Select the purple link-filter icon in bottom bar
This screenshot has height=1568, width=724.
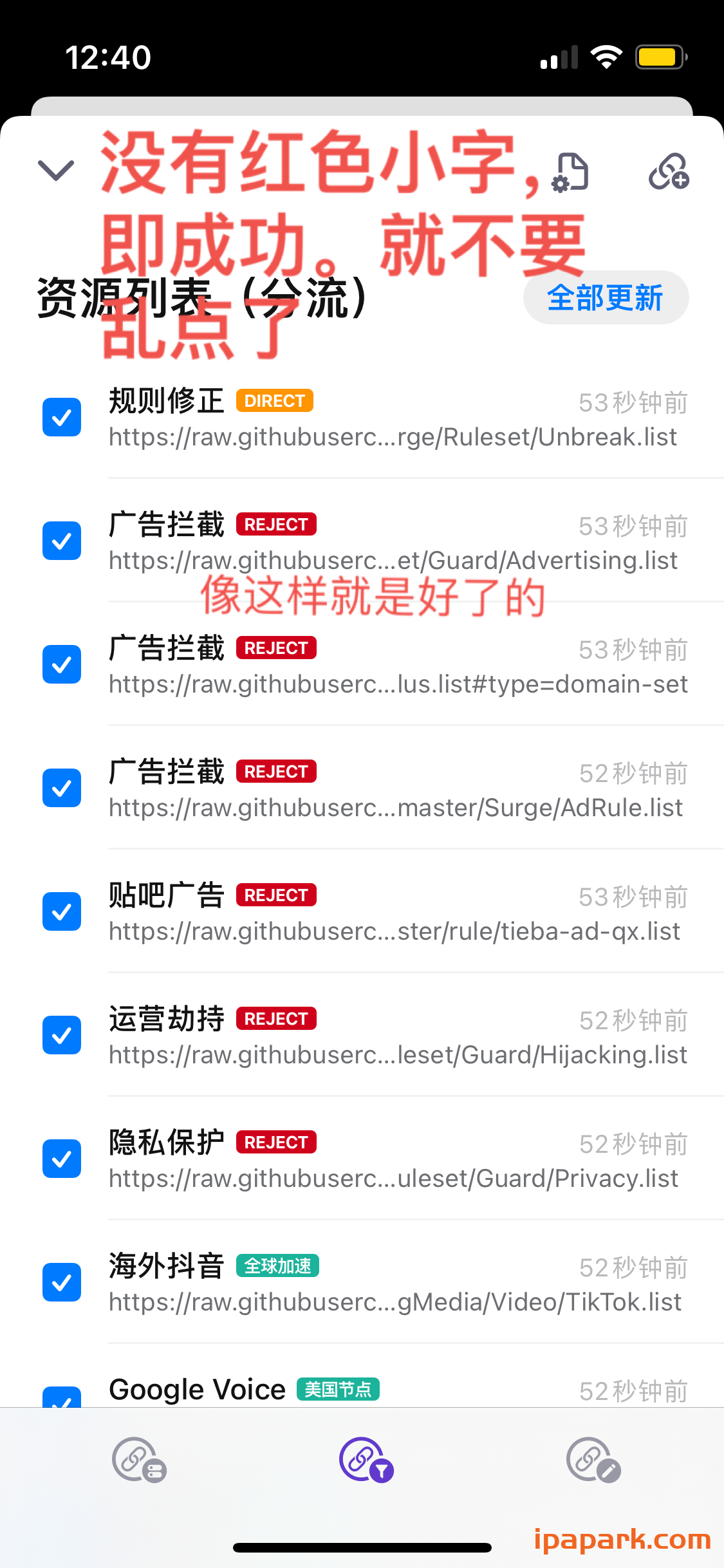click(x=362, y=1459)
